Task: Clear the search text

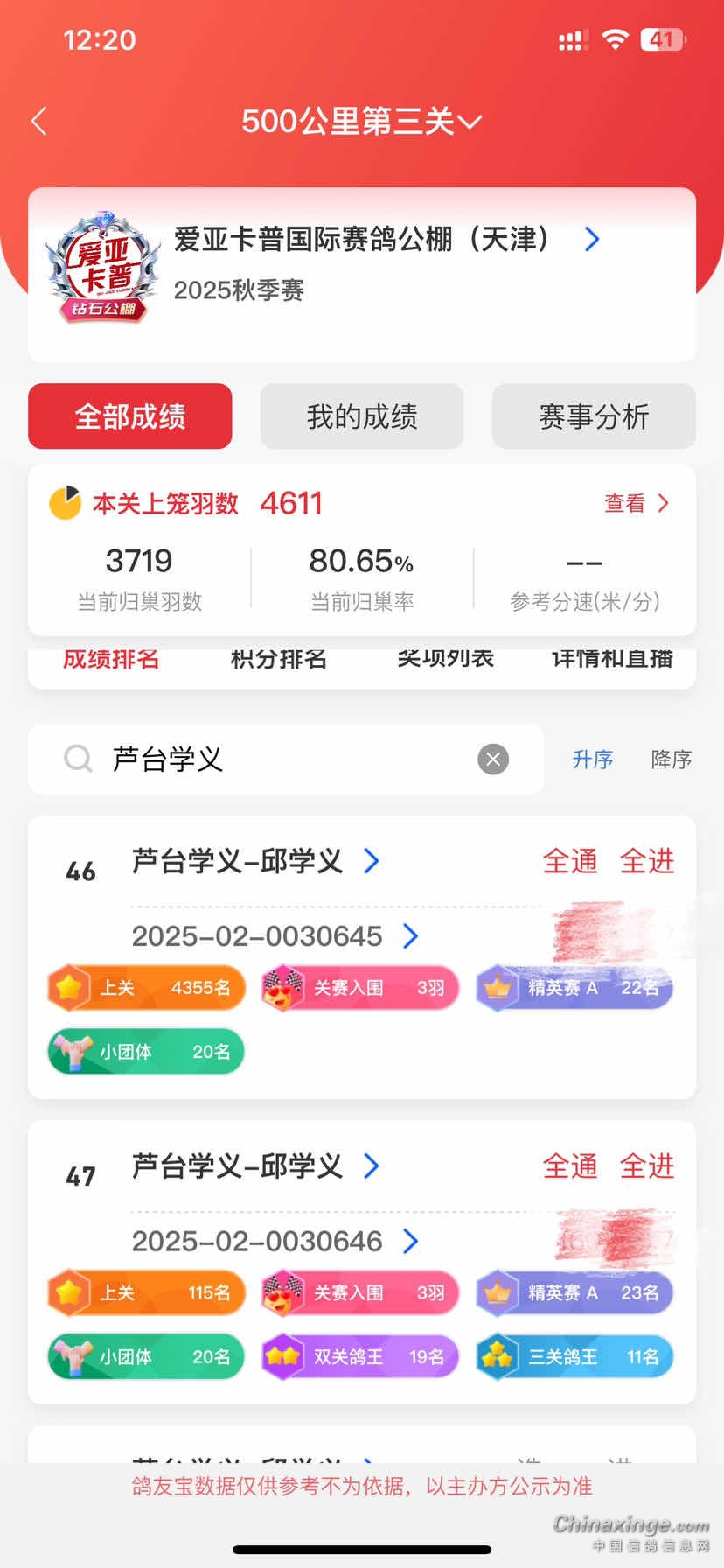Action: [493, 759]
